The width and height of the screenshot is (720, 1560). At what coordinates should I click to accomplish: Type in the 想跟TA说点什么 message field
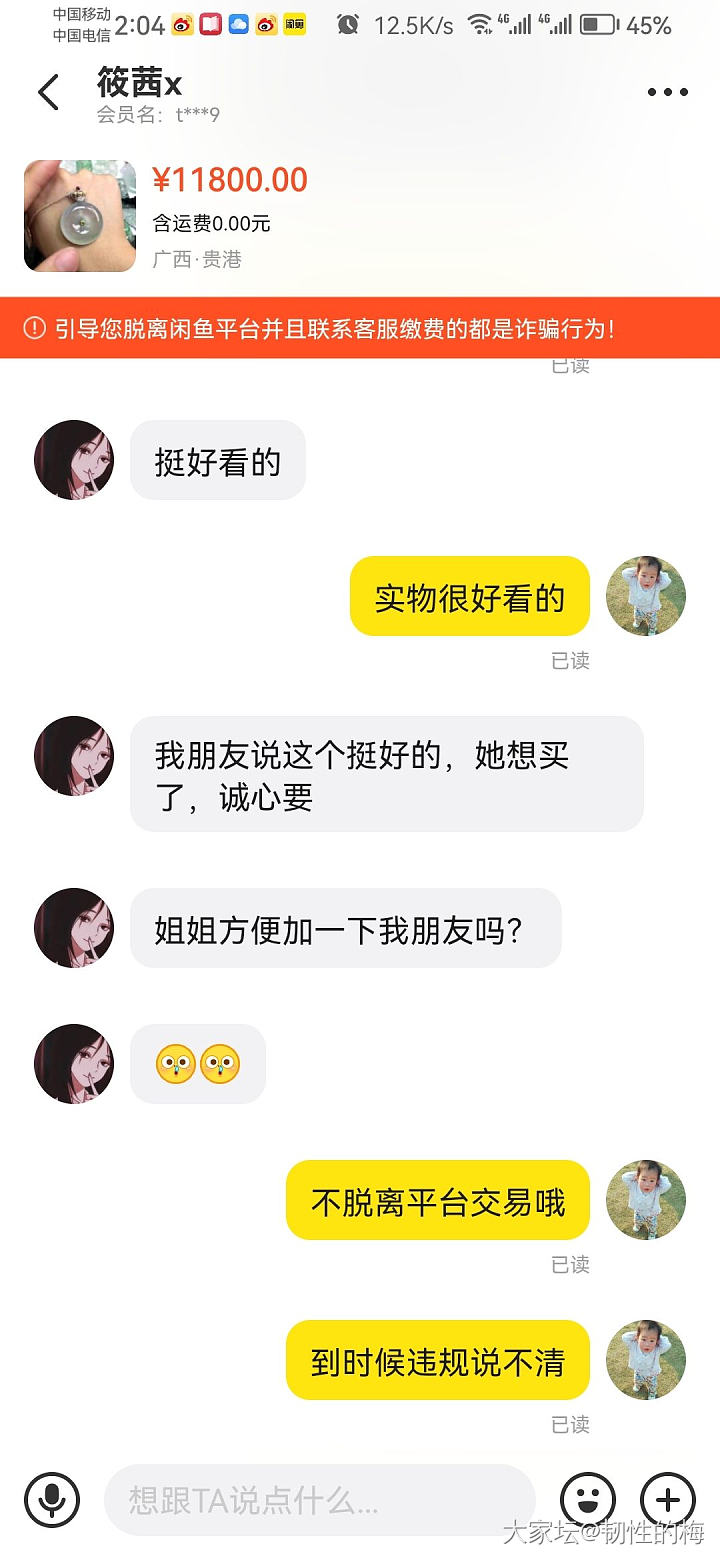pyautogui.click(x=318, y=1500)
